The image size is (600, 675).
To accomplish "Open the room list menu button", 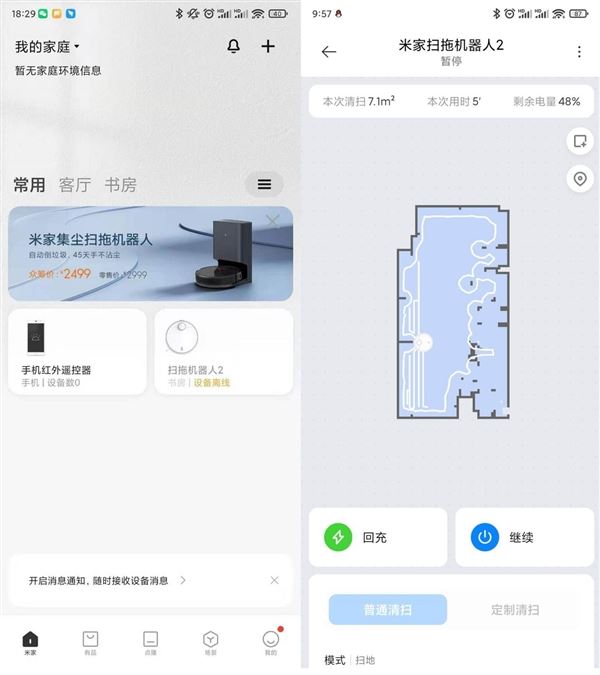I will point(264,184).
